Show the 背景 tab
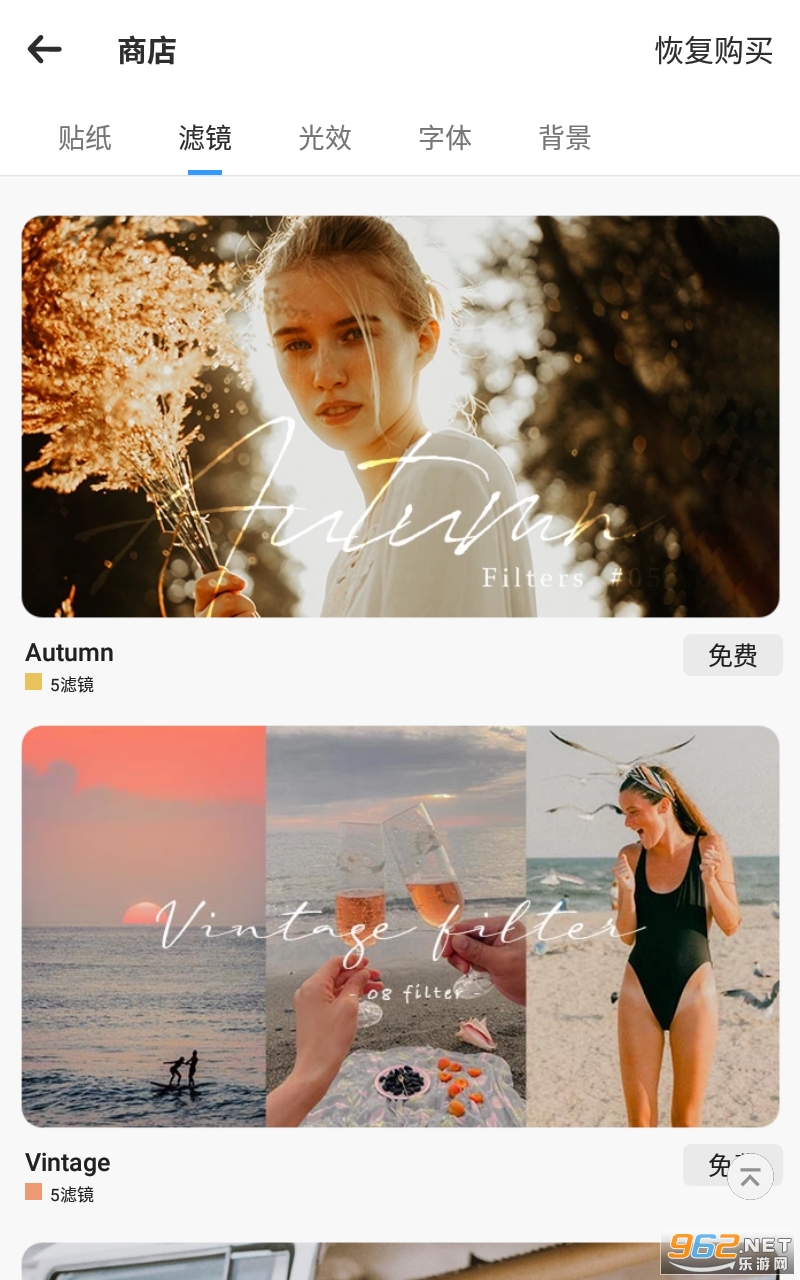Viewport: 800px width, 1280px height. pyautogui.click(x=565, y=138)
